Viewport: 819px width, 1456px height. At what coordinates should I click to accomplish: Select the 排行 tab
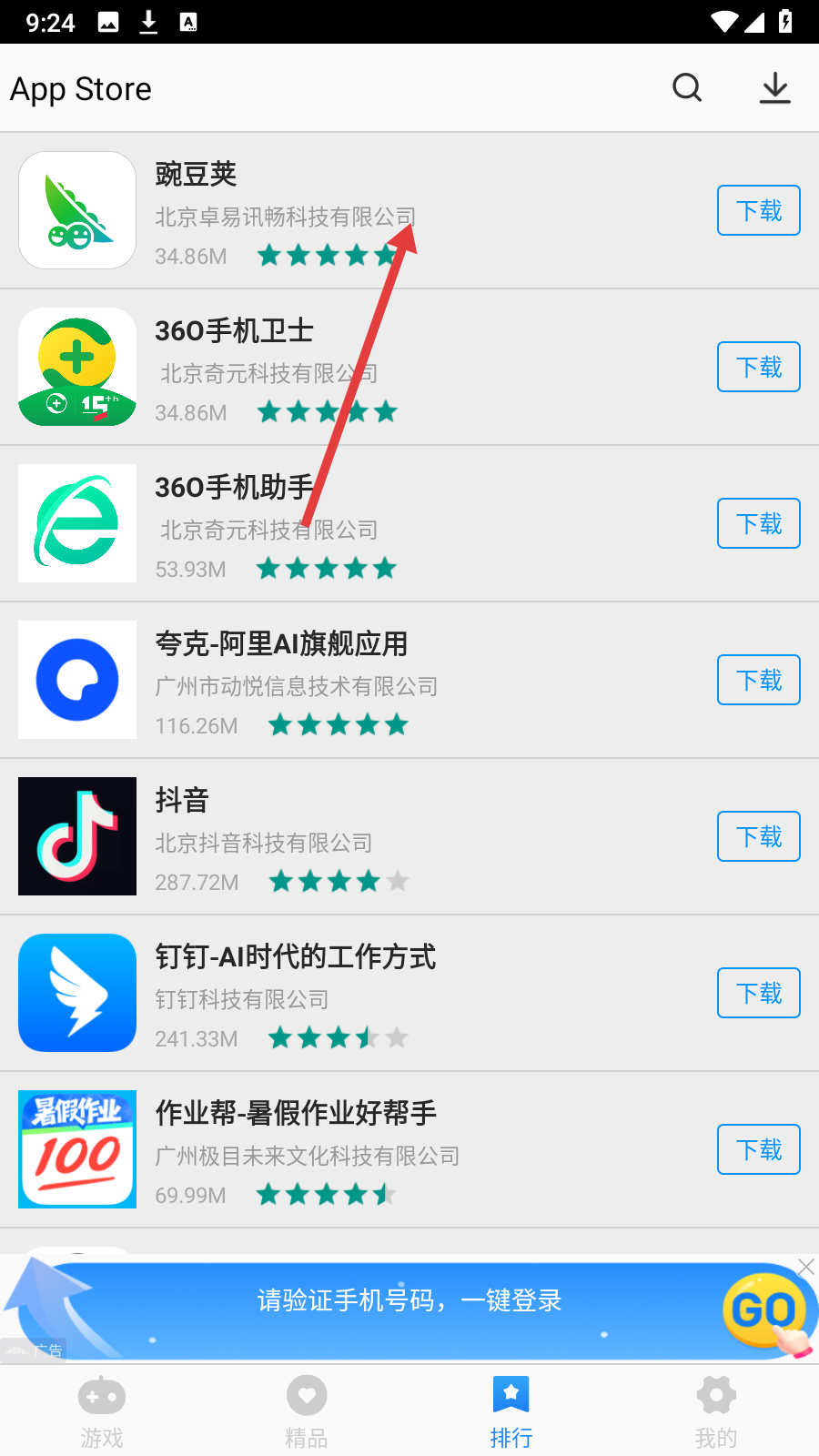(x=511, y=1410)
